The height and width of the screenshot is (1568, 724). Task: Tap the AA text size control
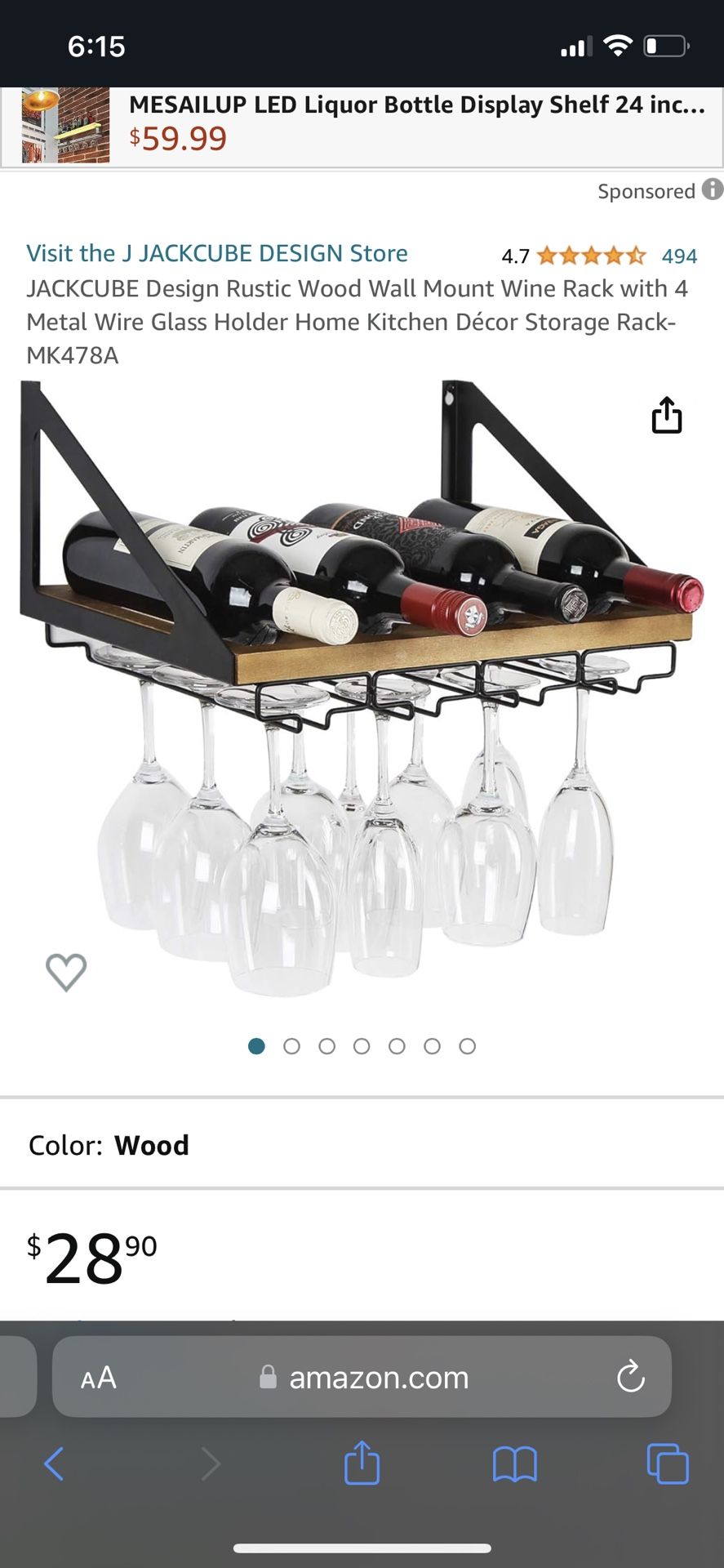coord(97,1377)
